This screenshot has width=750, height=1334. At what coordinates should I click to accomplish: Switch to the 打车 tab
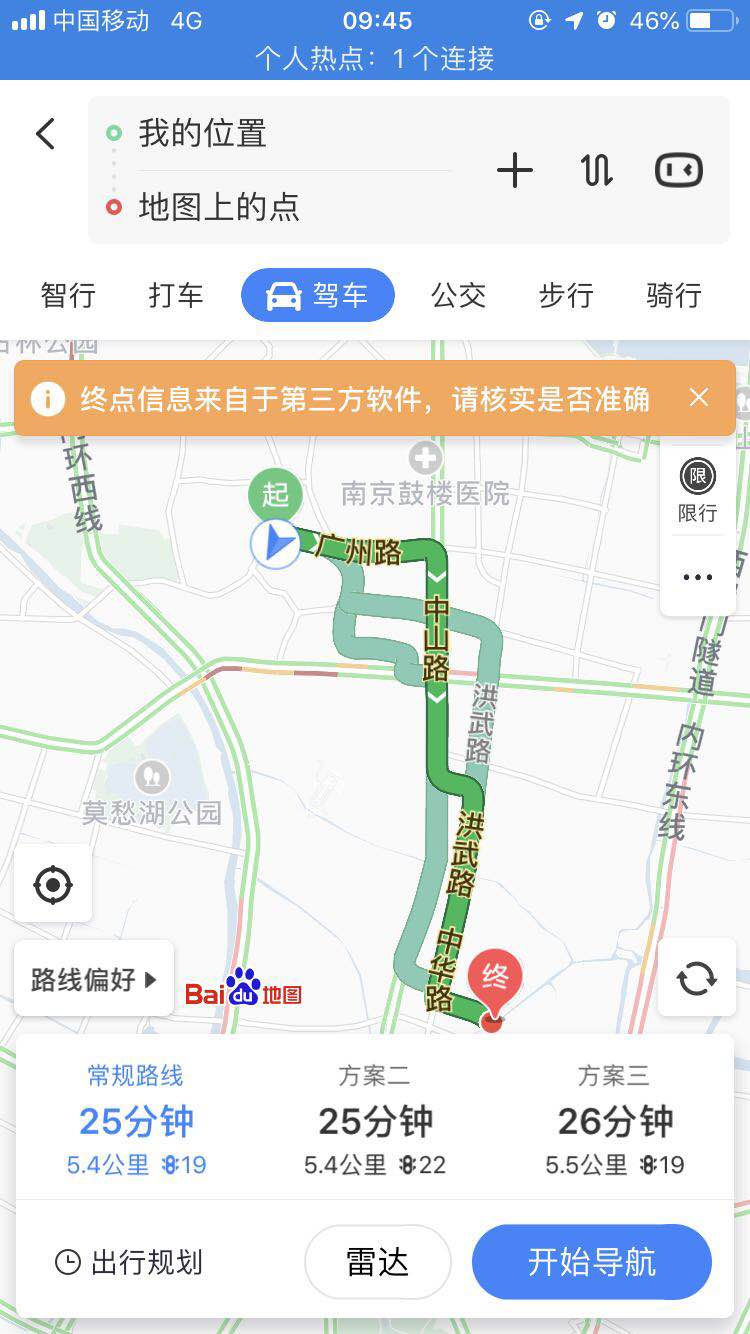[x=176, y=295]
